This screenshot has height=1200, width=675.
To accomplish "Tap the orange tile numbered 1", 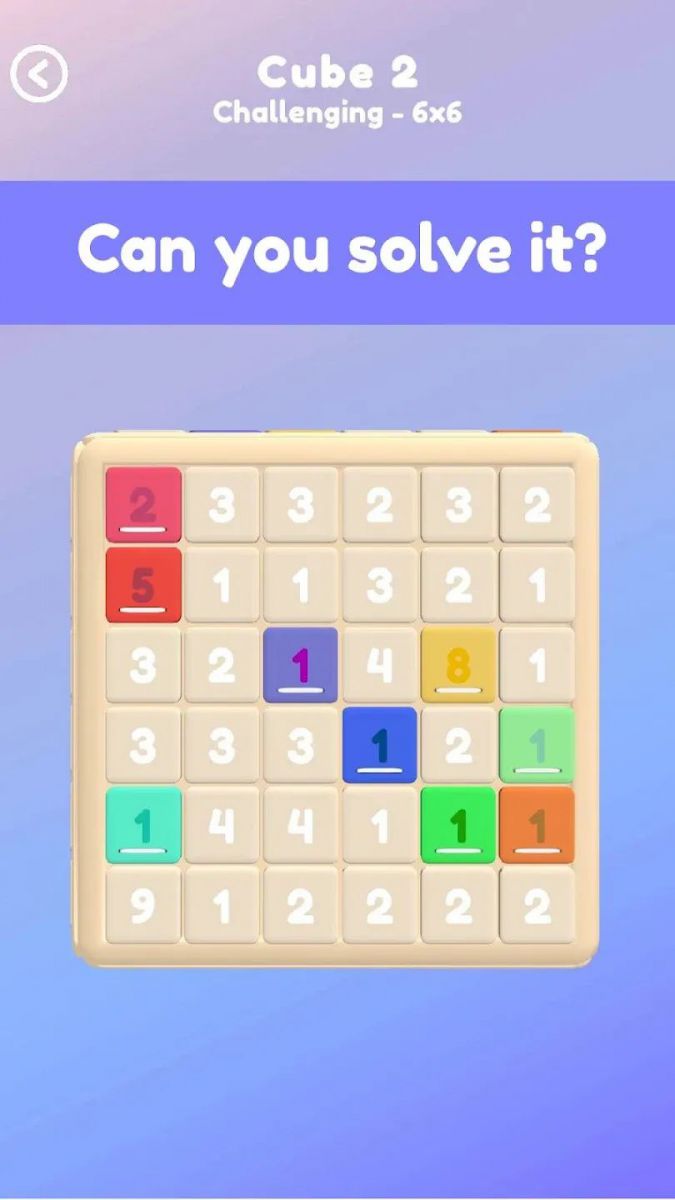I will click(537, 825).
